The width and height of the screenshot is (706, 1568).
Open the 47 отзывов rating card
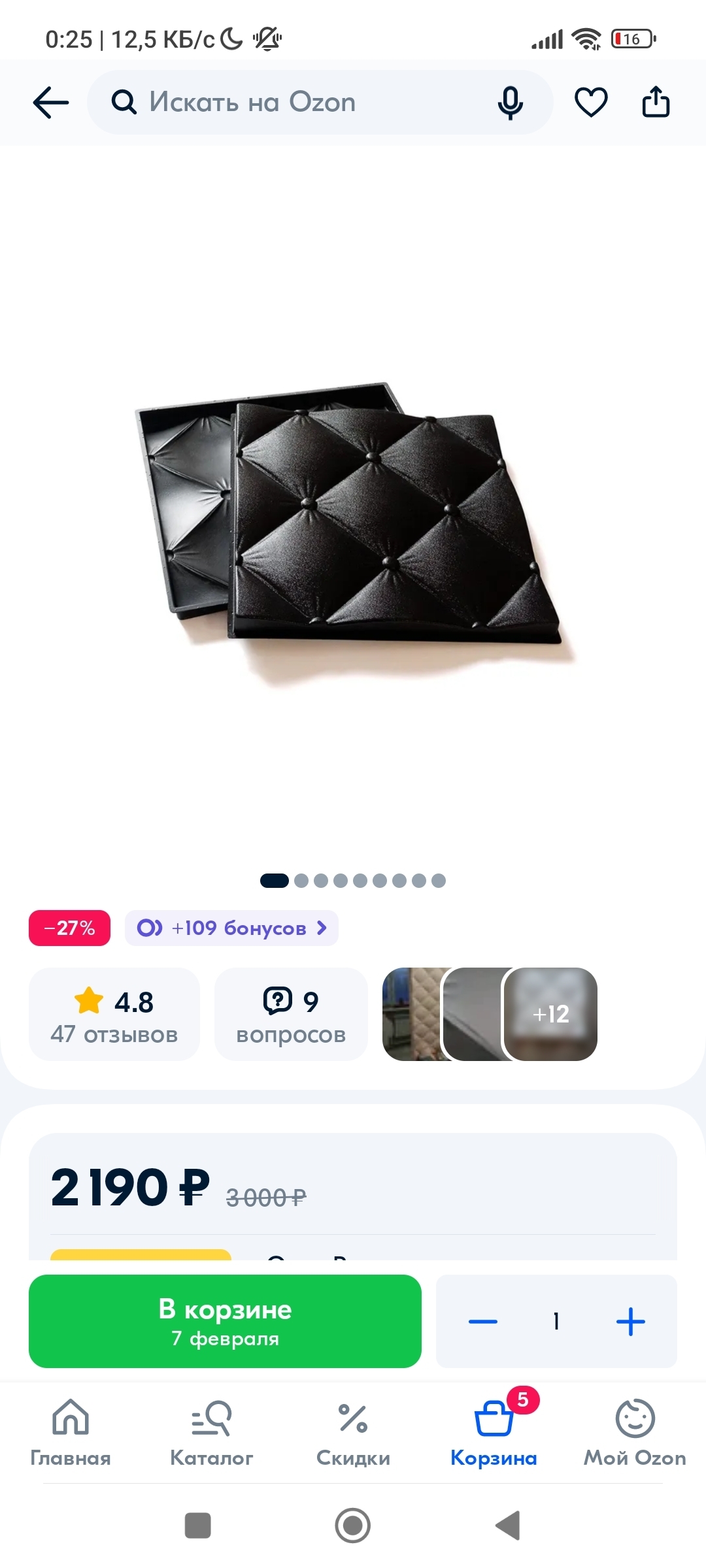click(x=114, y=1014)
